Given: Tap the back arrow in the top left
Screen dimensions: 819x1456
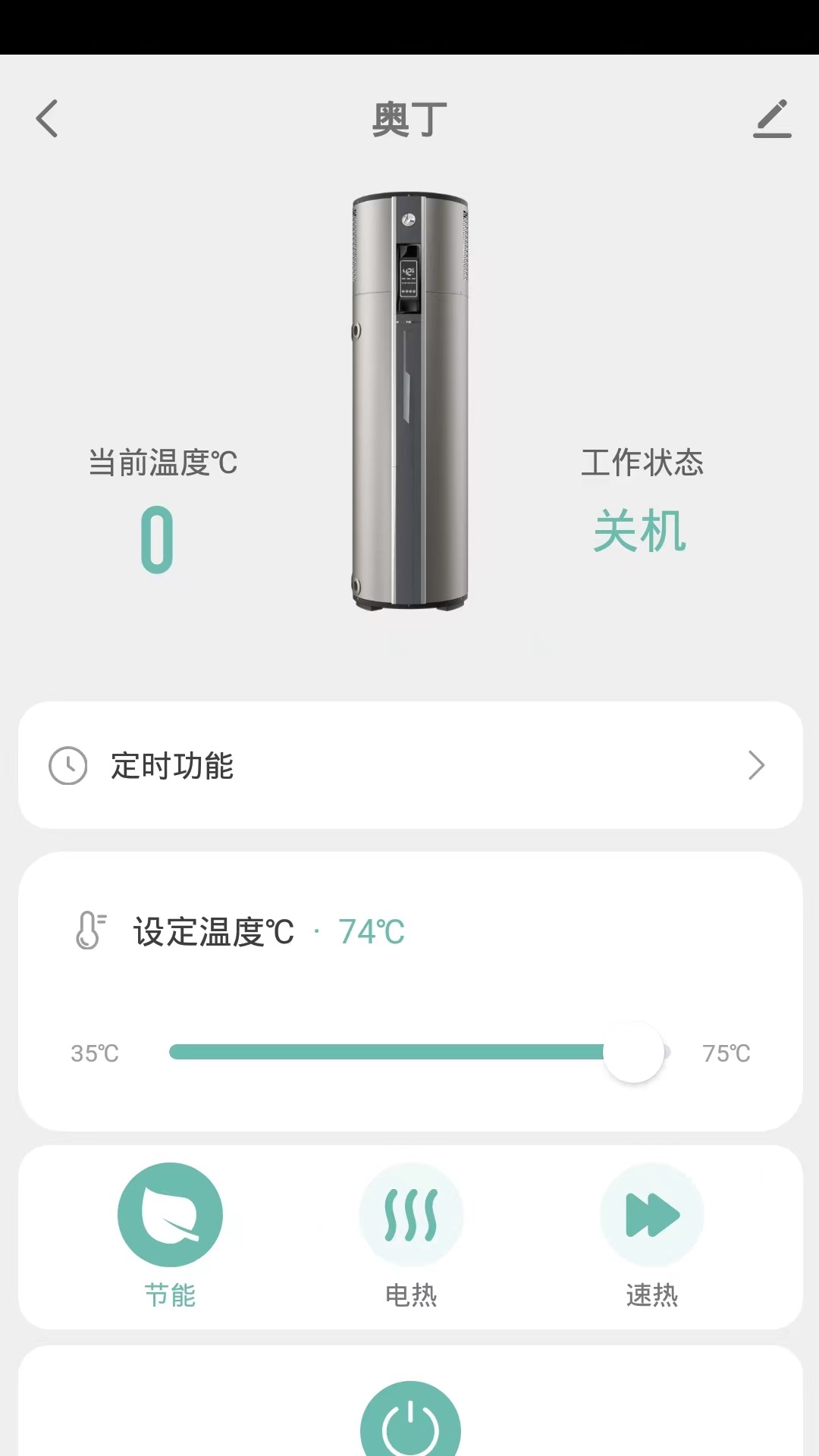Looking at the screenshot, I should (x=47, y=119).
